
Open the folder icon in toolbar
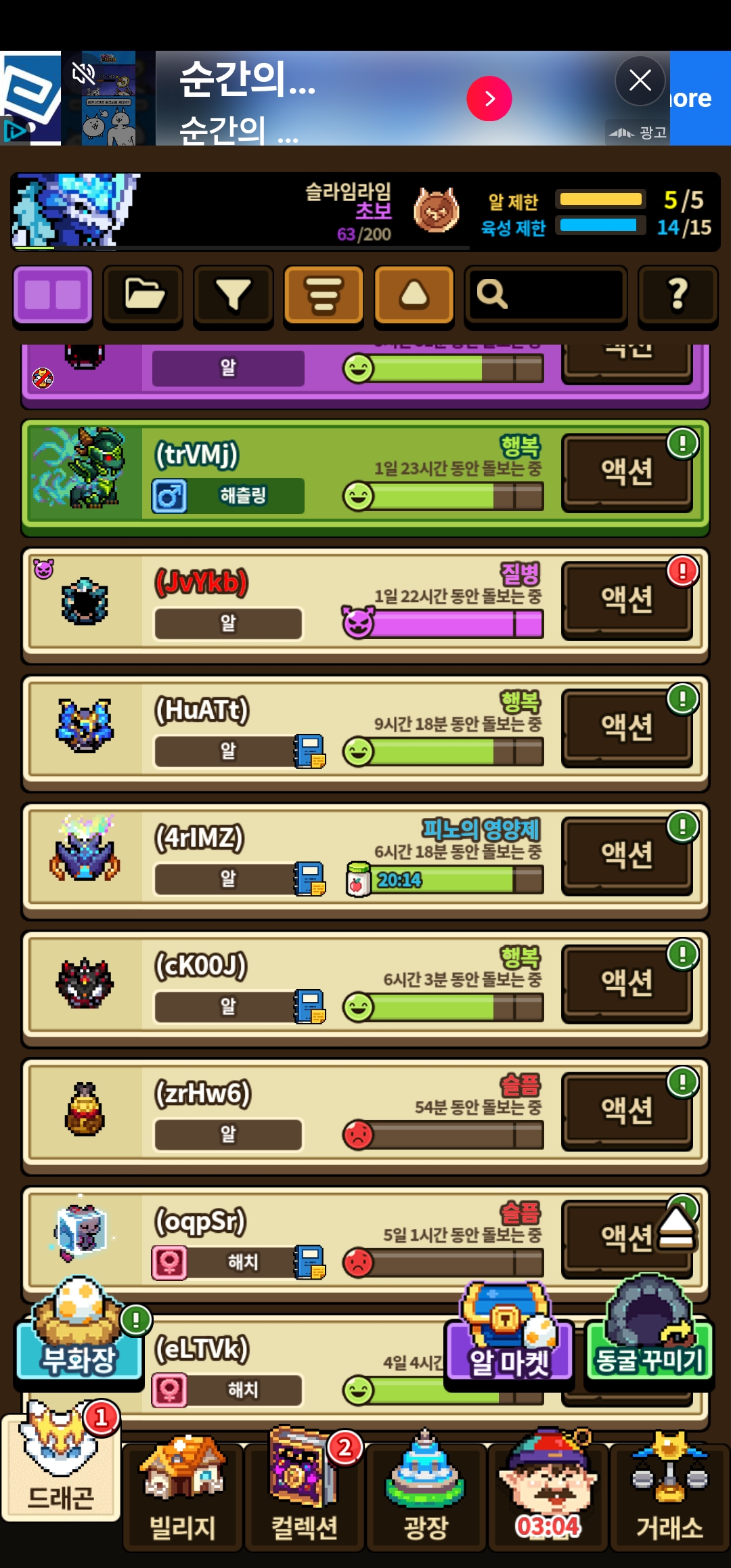click(143, 295)
